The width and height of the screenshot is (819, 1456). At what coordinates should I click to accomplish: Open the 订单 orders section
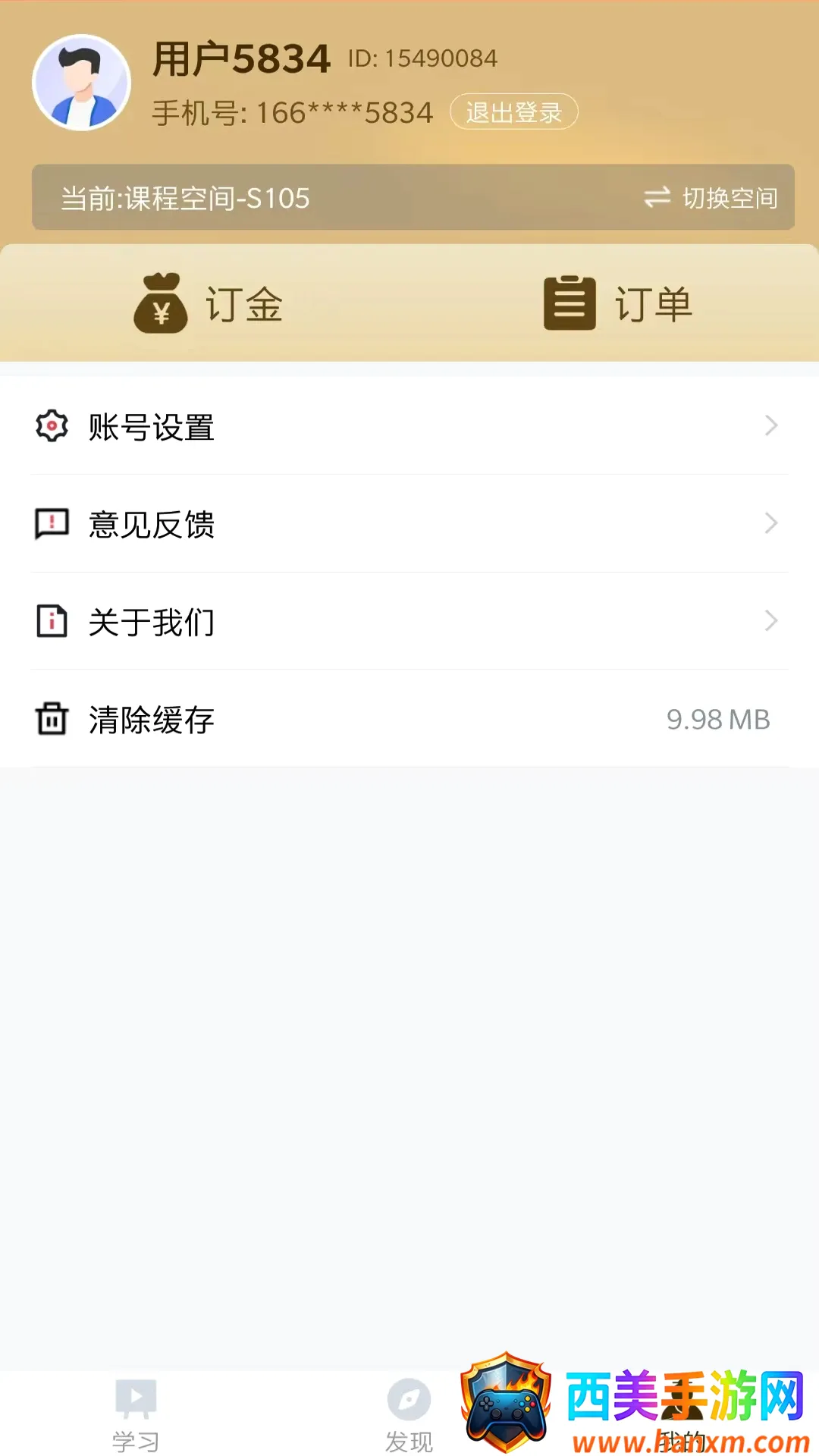tap(618, 303)
